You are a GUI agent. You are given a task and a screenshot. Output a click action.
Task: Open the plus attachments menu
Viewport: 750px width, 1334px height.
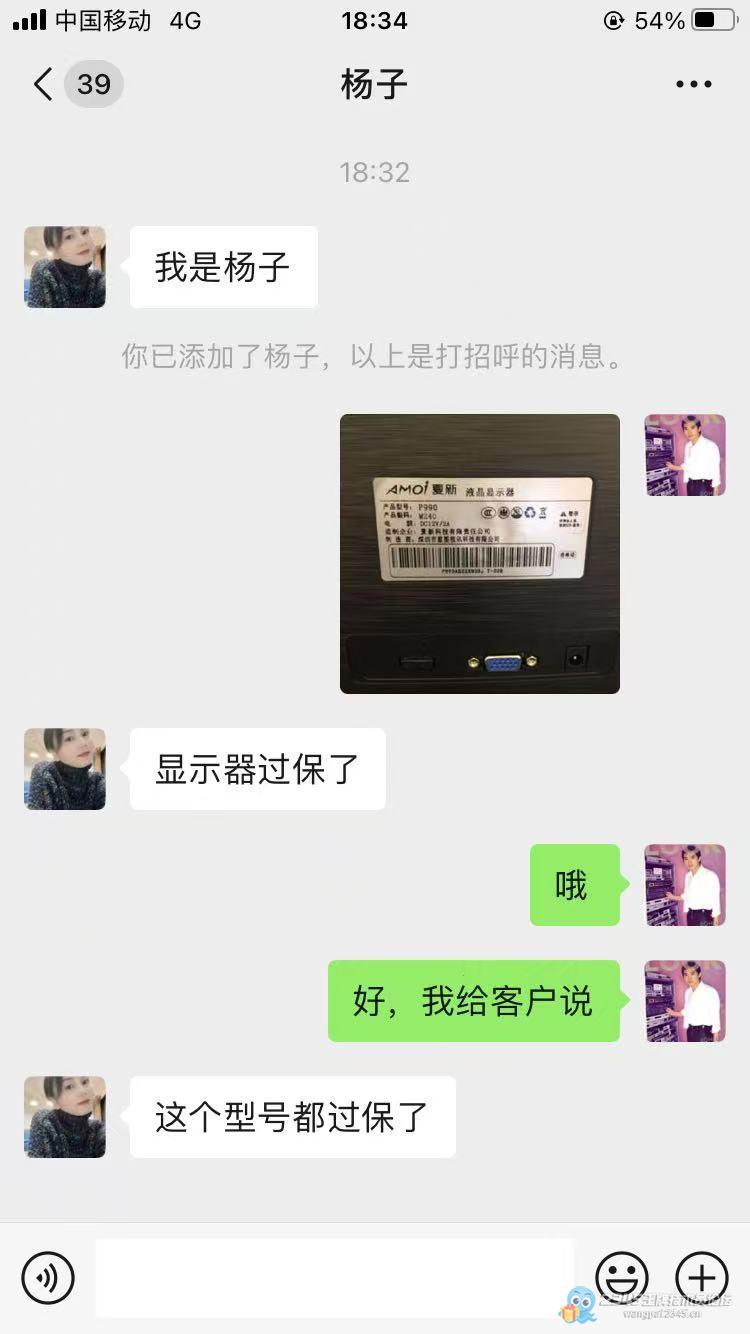[x=701, y=1277]
